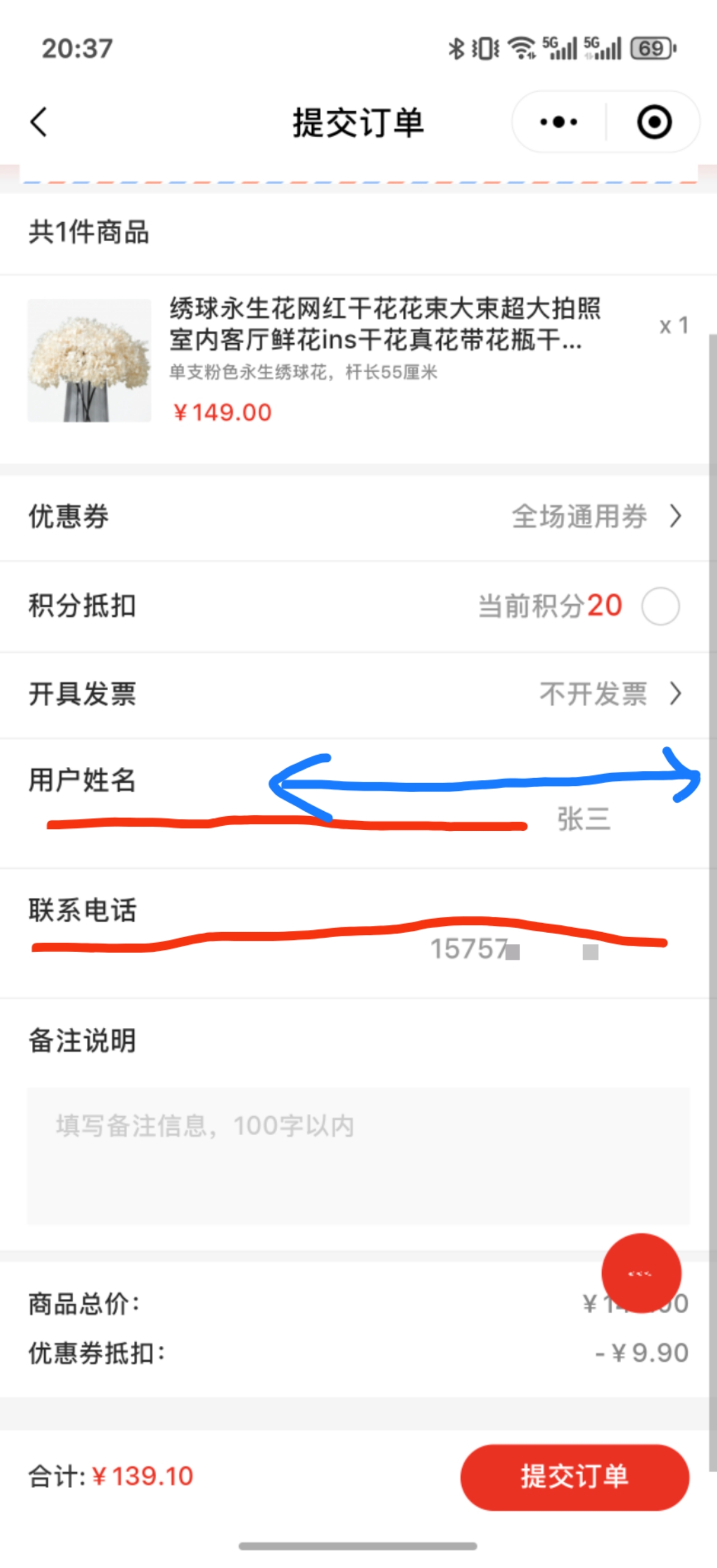Close the mini program with the circle icon
717x1568 pixels.
click(x=654, y=121)
